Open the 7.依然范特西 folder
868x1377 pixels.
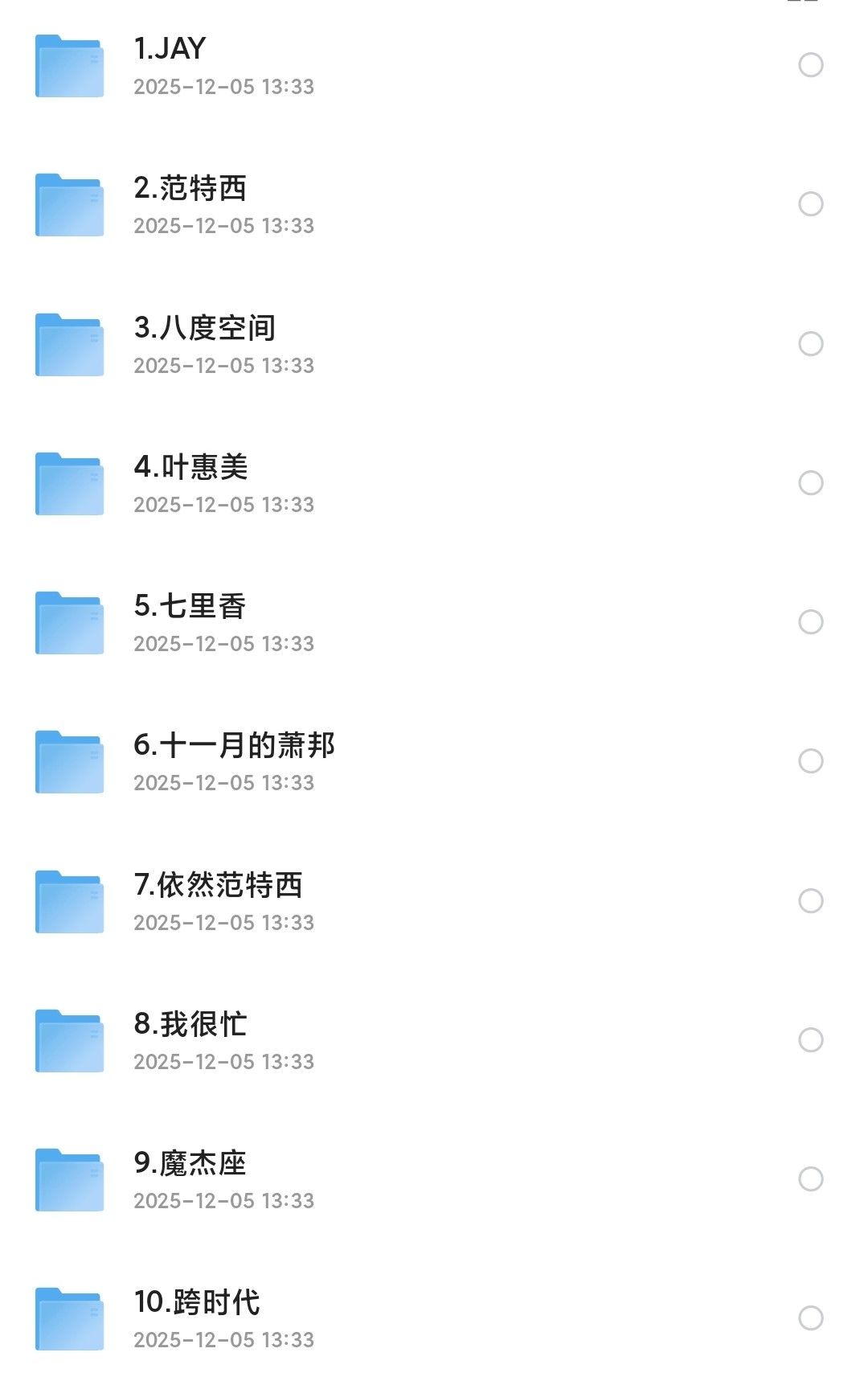point(219,885)
